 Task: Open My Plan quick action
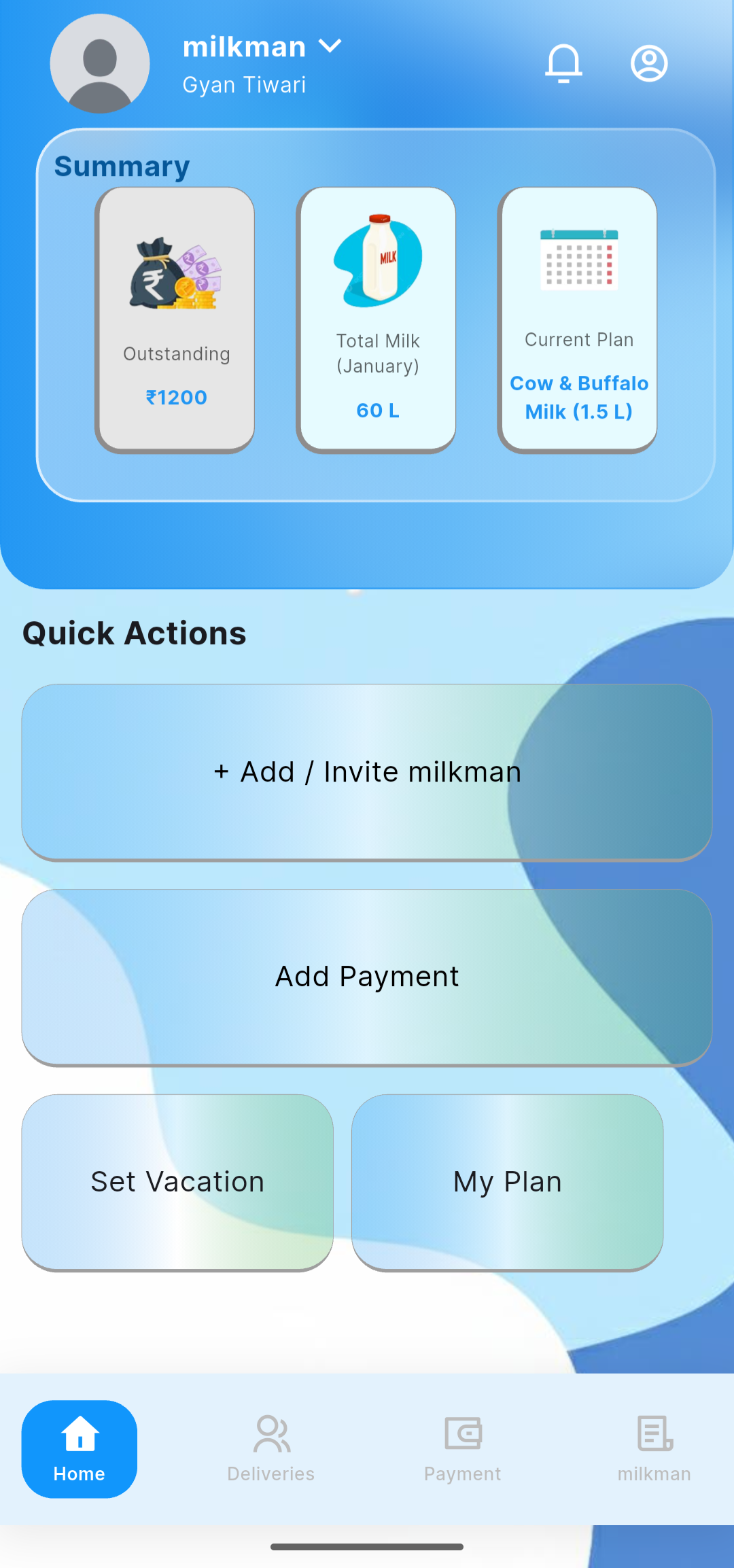click(x=507, y=1182)
